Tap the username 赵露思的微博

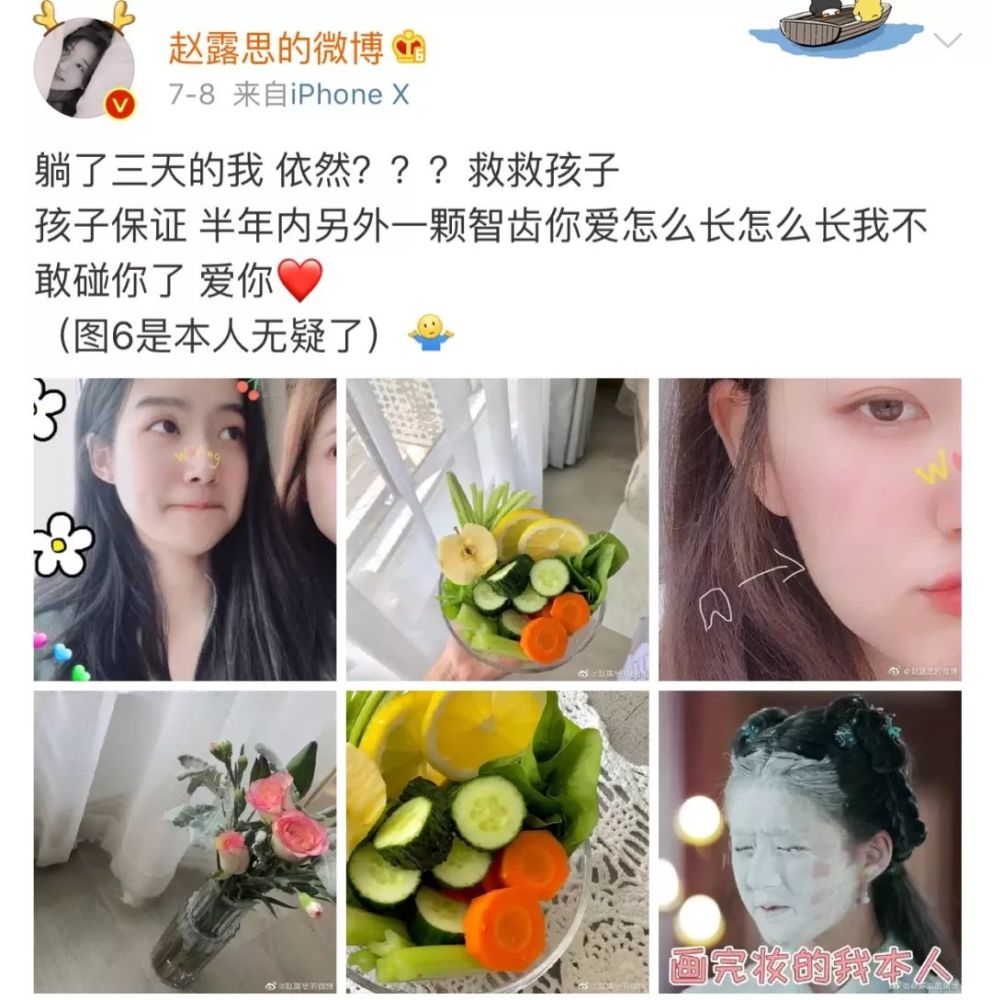click(276, 46)
